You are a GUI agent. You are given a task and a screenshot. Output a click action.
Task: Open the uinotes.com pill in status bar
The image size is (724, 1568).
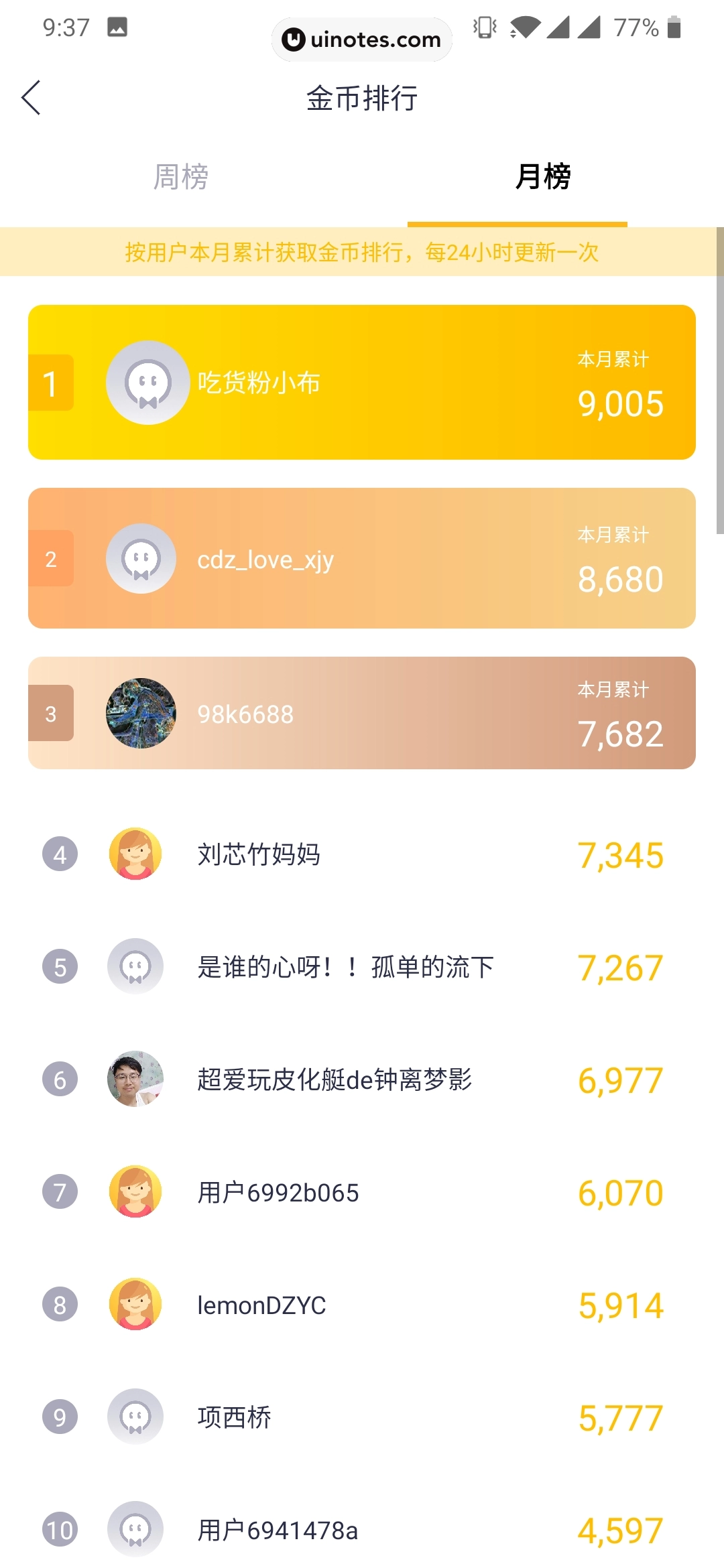point(361,40)
